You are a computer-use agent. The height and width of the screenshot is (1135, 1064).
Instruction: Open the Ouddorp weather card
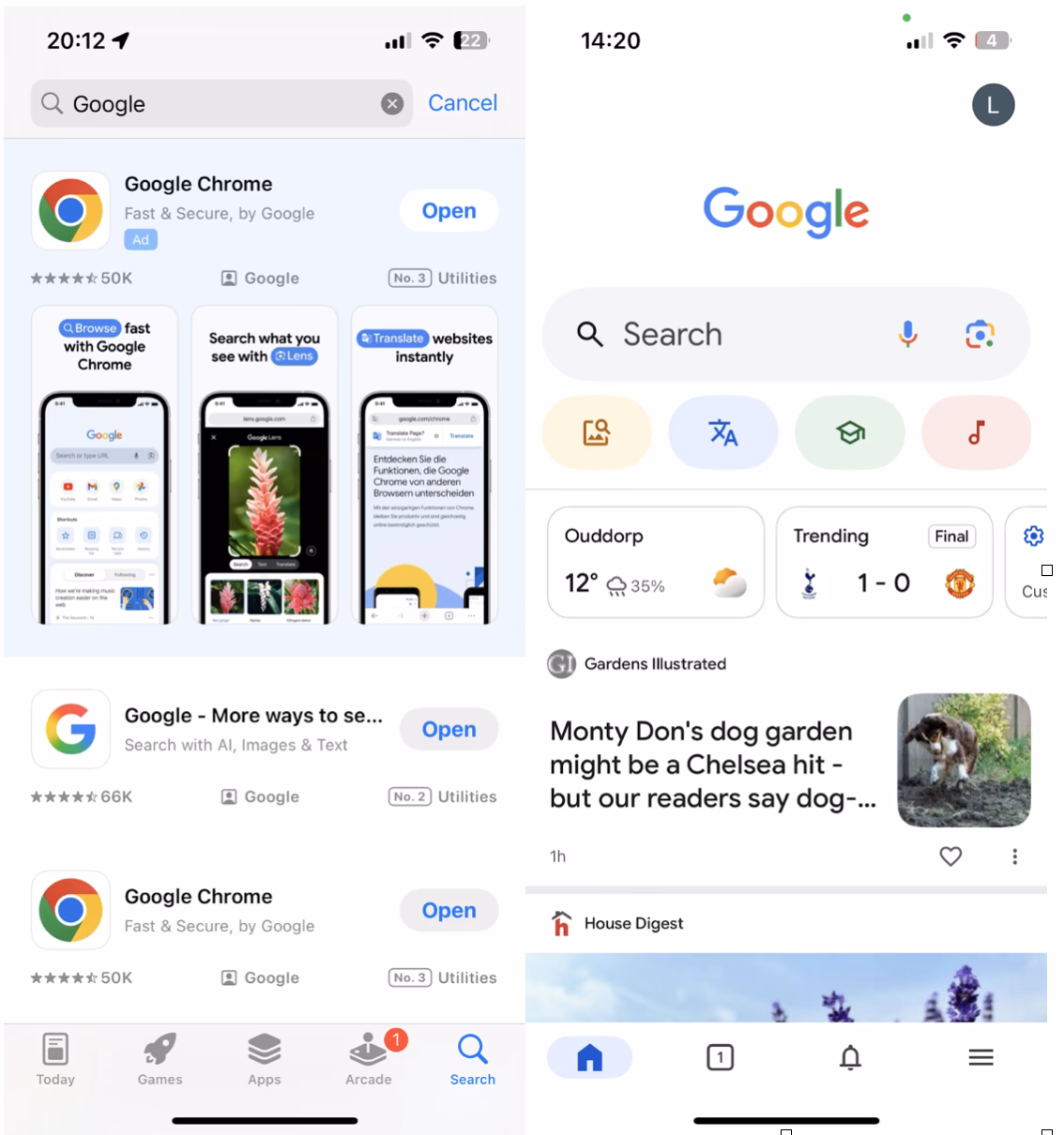655,563
